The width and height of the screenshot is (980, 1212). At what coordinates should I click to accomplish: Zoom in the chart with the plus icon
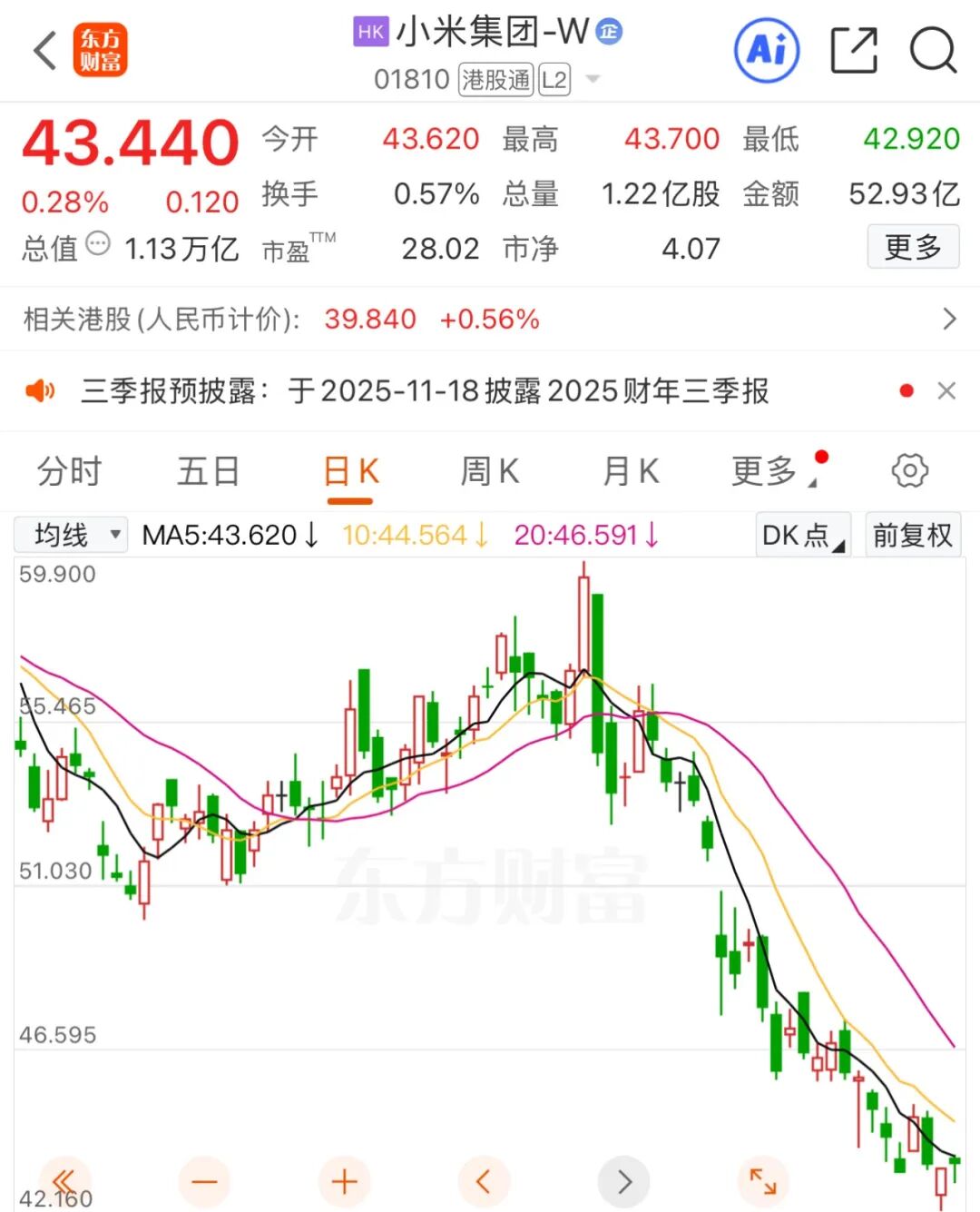click(x=344, y=1181)
